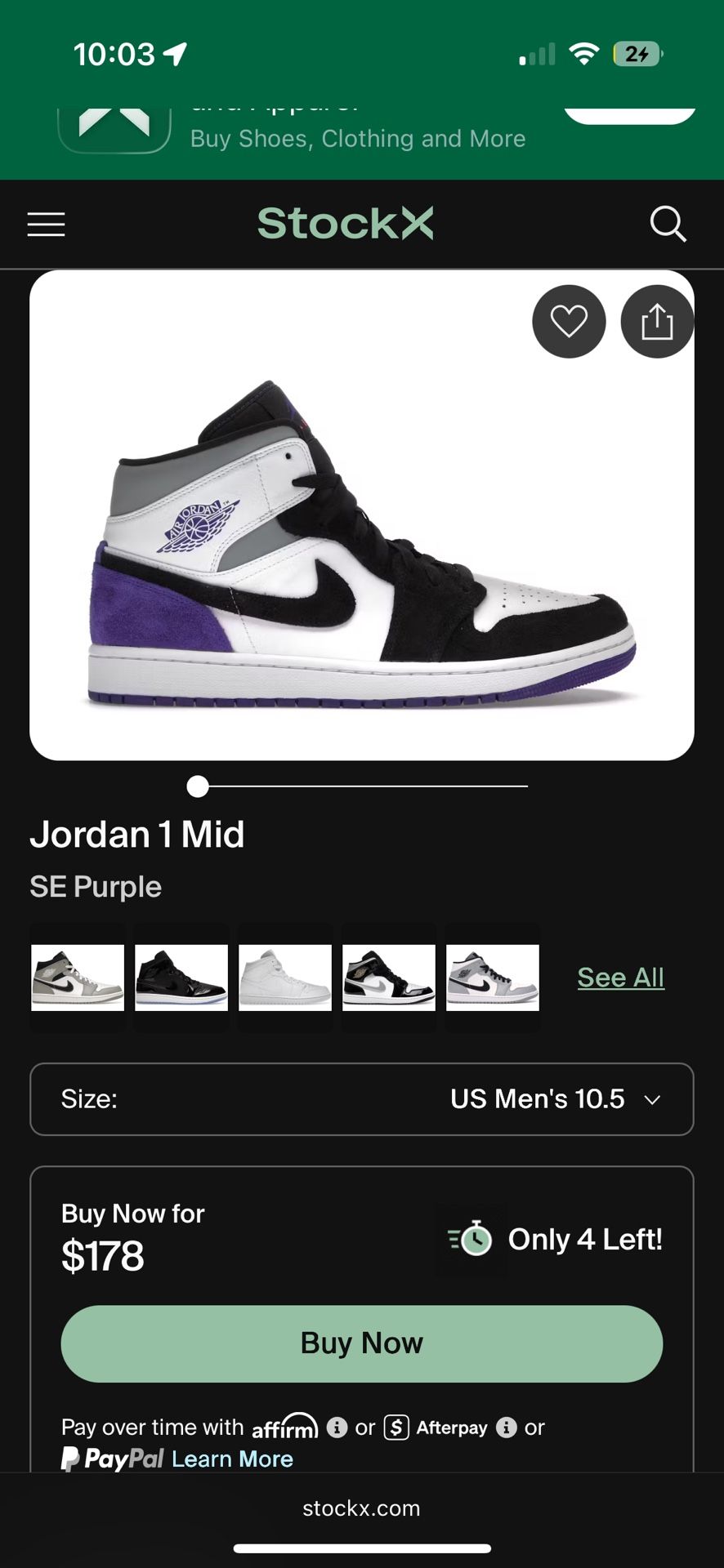The height and width of the screenshot is (1568, 724).
Task: Open US Men's 10.5 size options
Action: 536,1099
